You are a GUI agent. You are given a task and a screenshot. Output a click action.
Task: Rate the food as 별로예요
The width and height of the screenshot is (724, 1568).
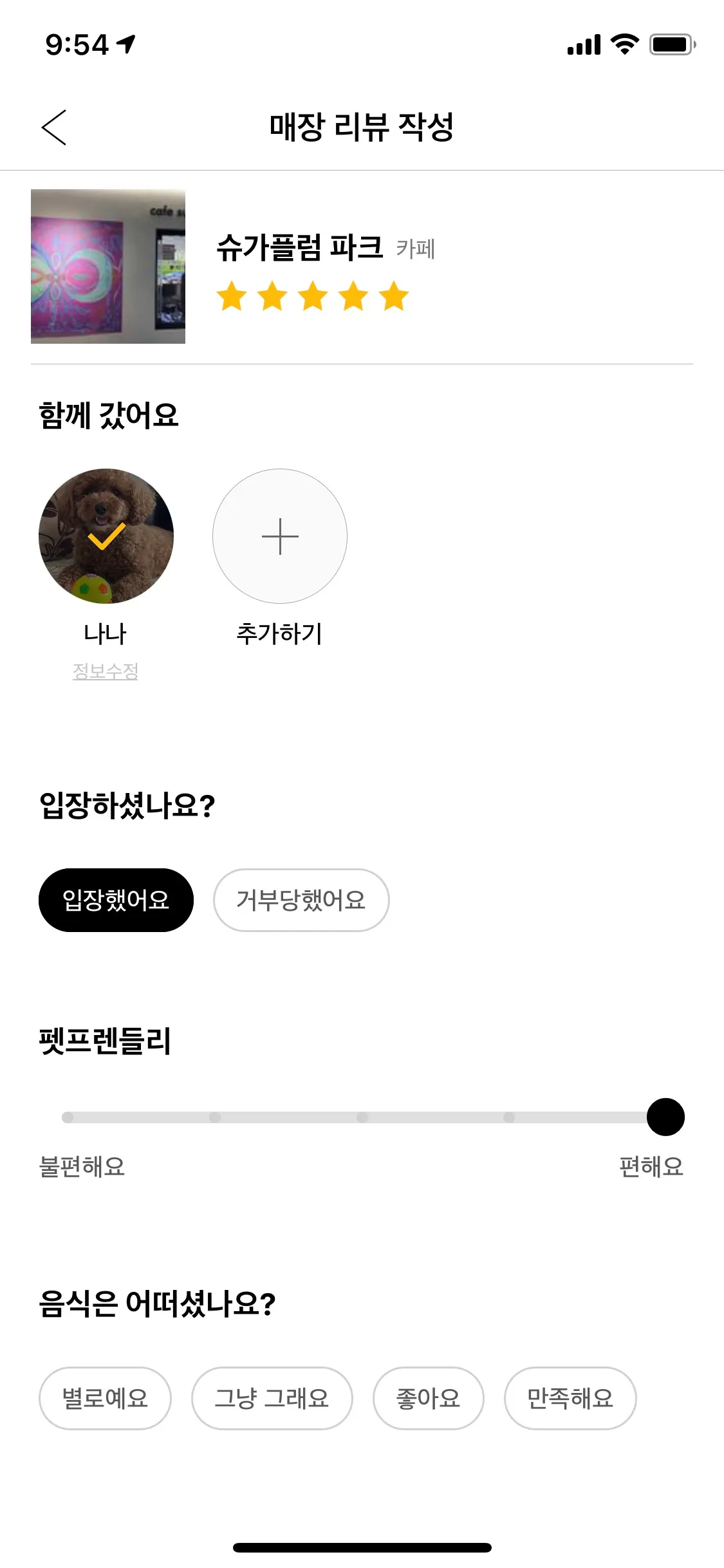tap(105, 1398)
